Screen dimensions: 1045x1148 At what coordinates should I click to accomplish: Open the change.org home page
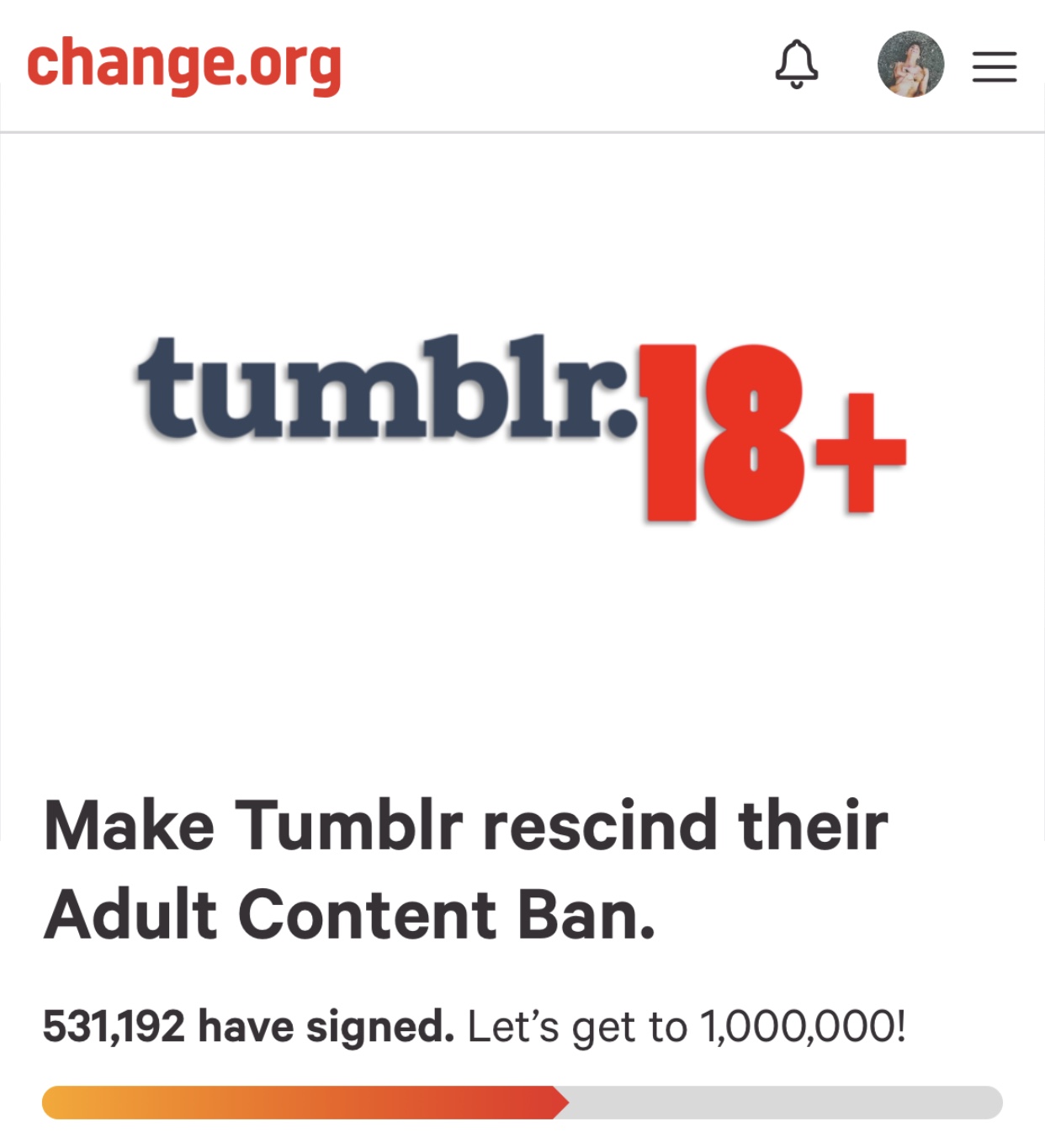pos(183,65)
